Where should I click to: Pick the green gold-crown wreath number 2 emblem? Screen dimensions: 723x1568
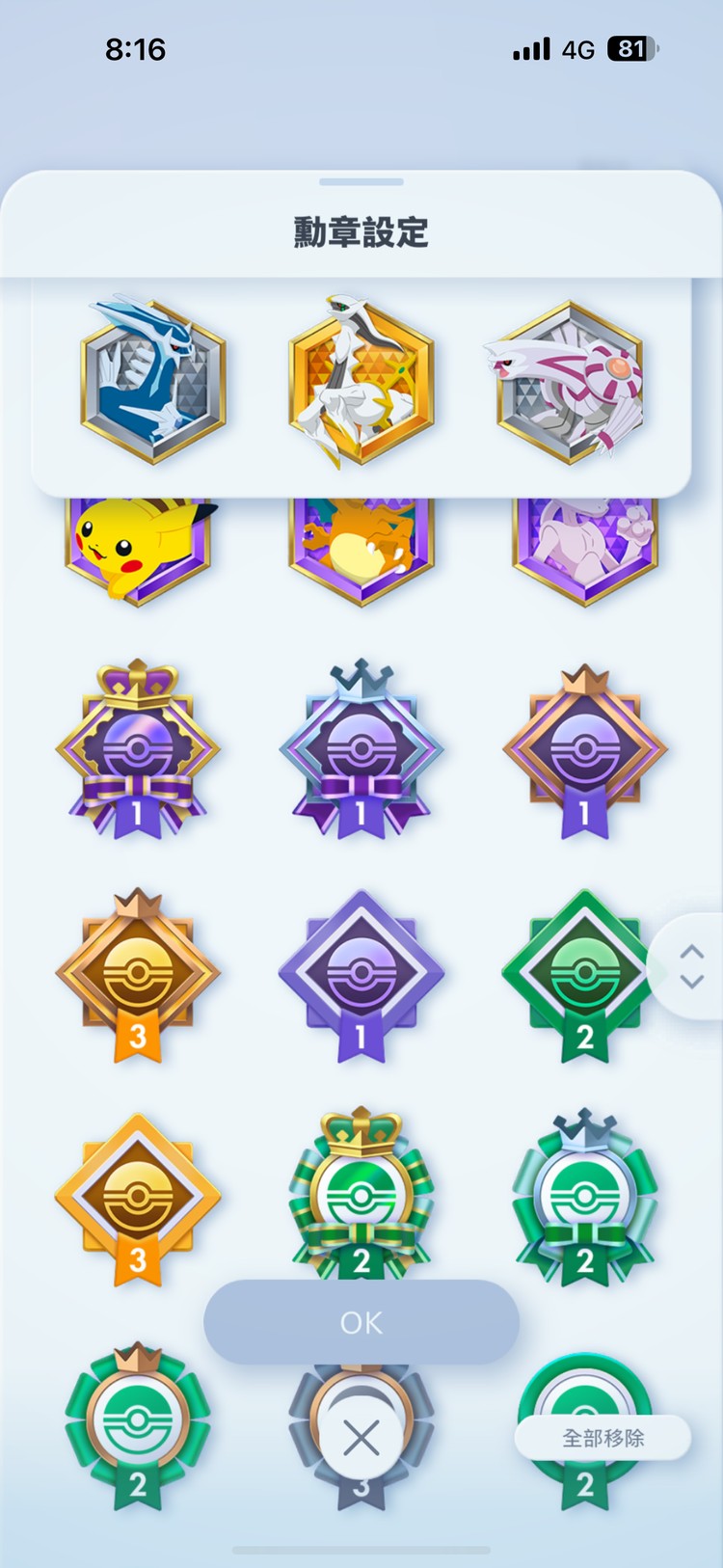361,1196
